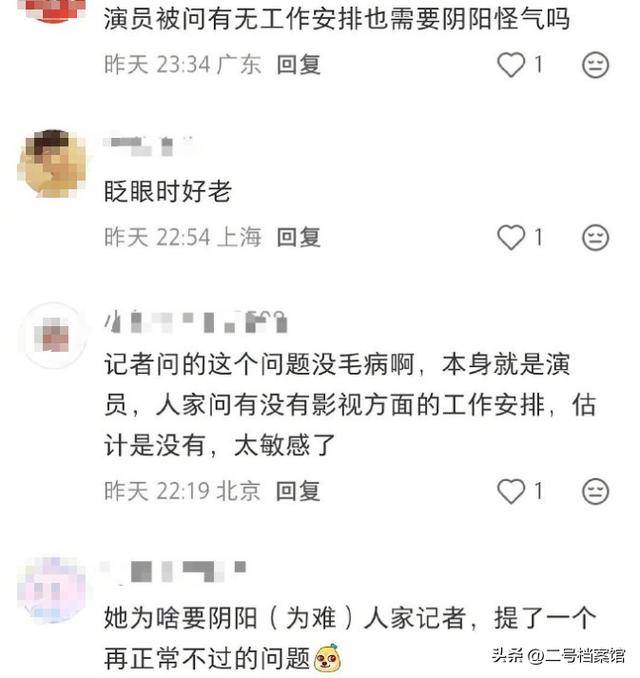Reply to the comment "眨眼时好老"
The image size is (640, 678).
298,237
